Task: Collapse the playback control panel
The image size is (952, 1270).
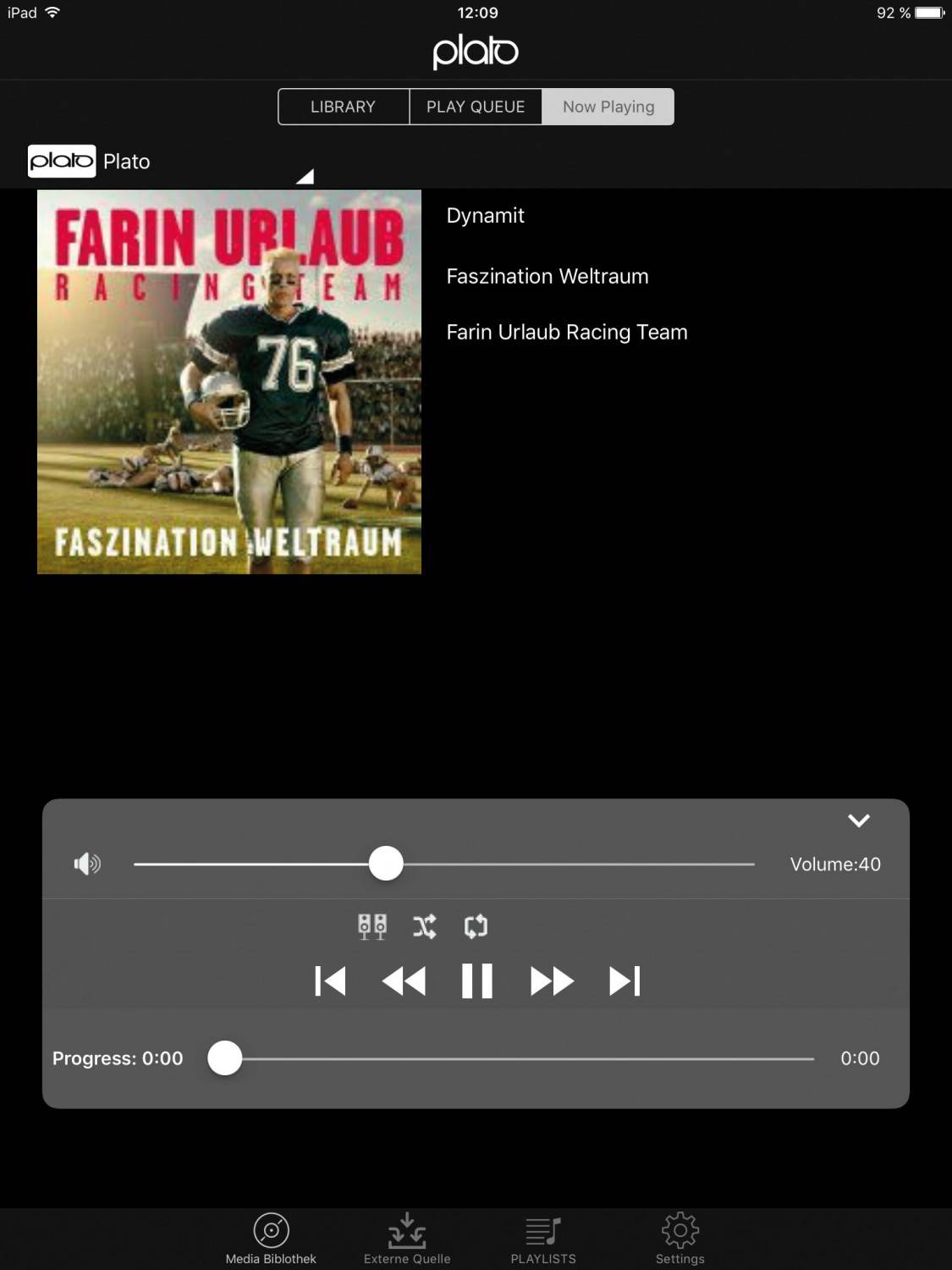Action: (x=859, y=820)
